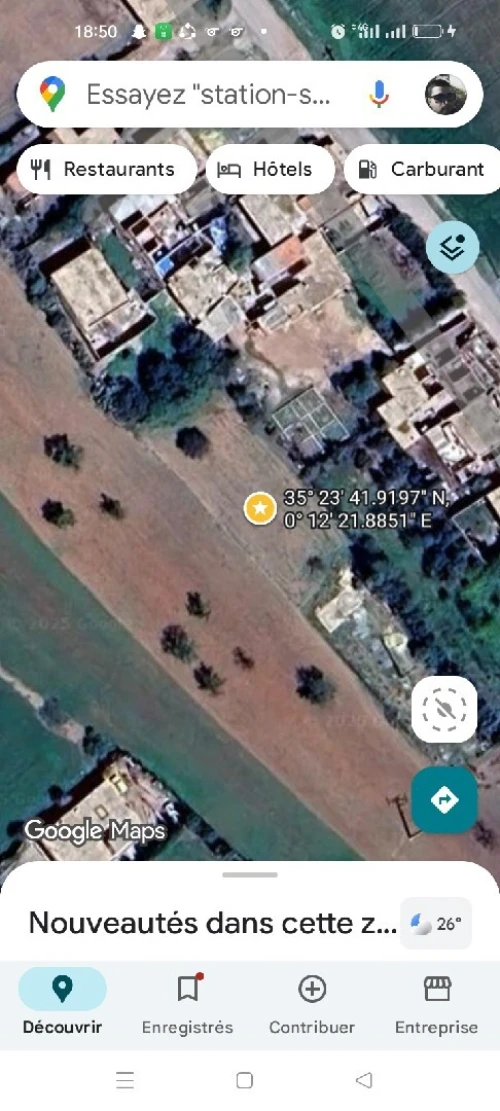Open the directions button

pyautogui.click(x=444, y=799)
